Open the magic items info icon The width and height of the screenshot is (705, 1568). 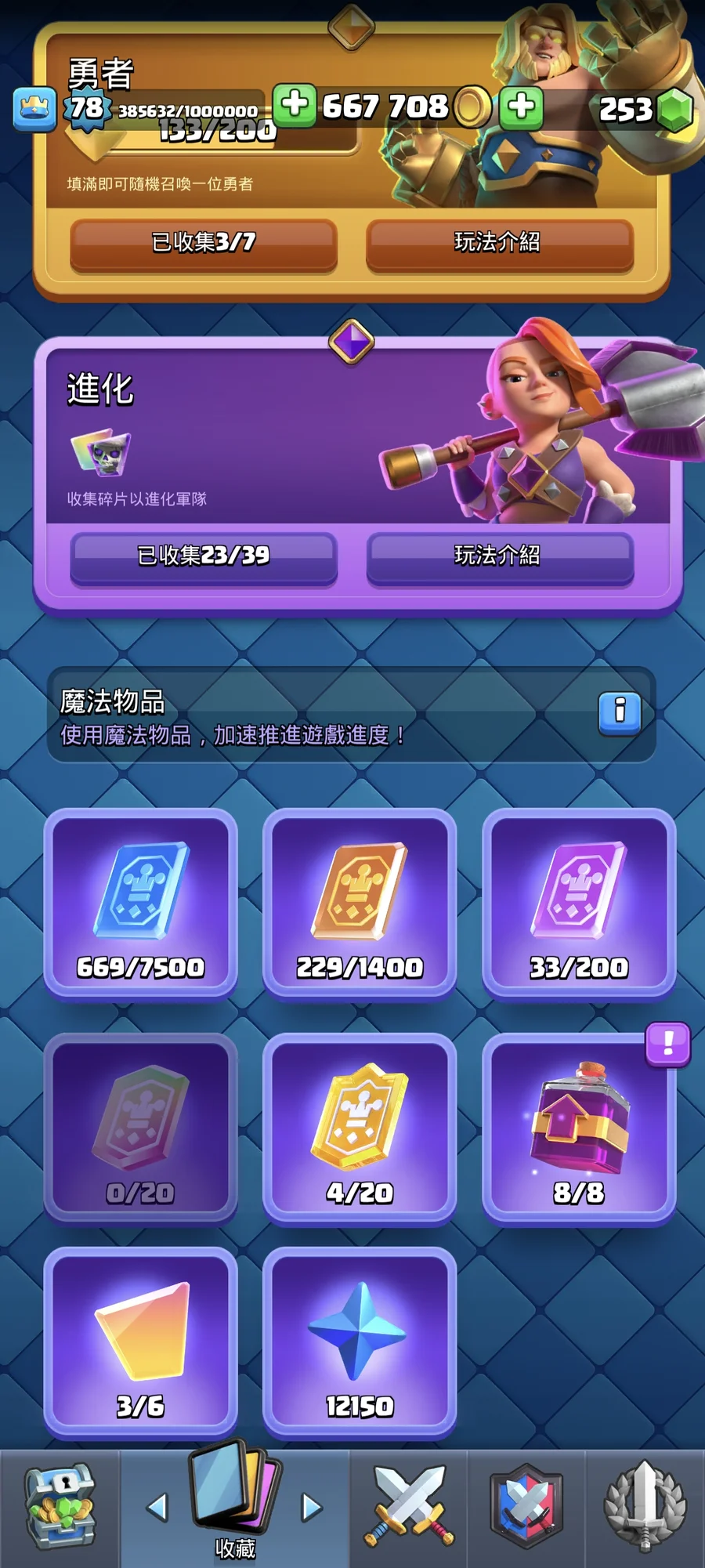point(620,712)
